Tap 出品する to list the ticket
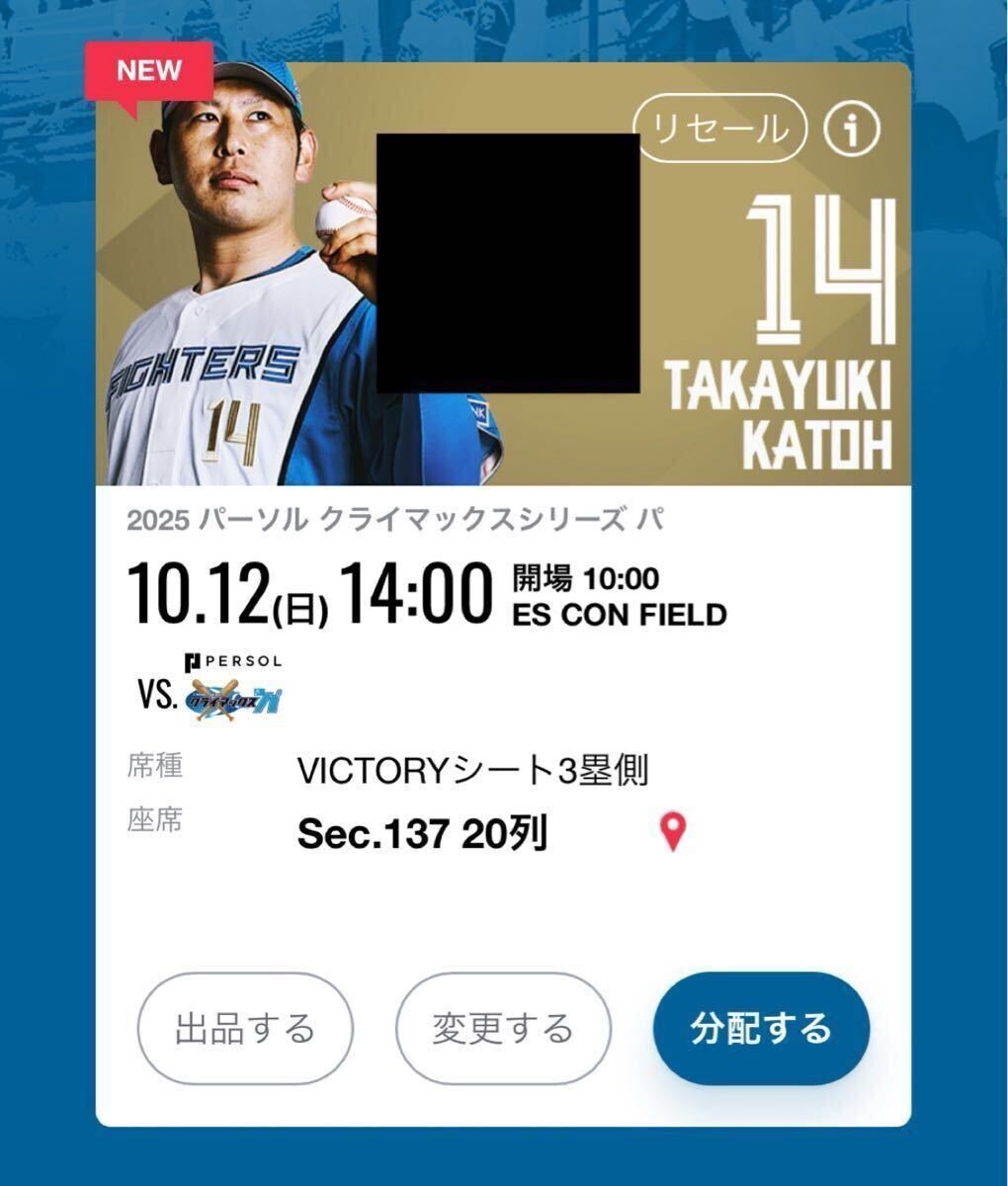1008x1186 pixels. tap(245, 1028)
